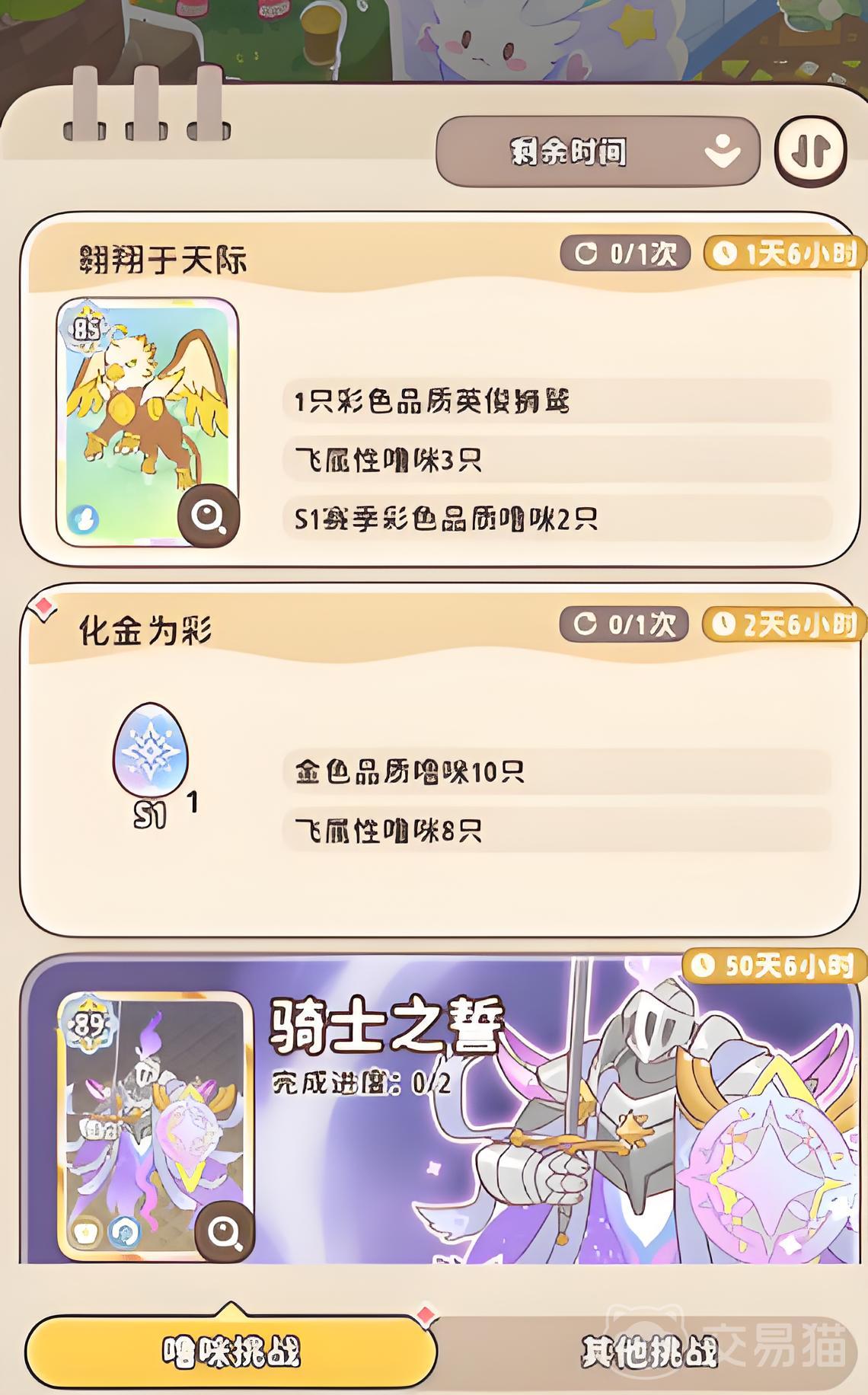Open the 翱翔于天际 challenge card
868x1395 pixels.
pyautogui.click(x=440, y=389)
